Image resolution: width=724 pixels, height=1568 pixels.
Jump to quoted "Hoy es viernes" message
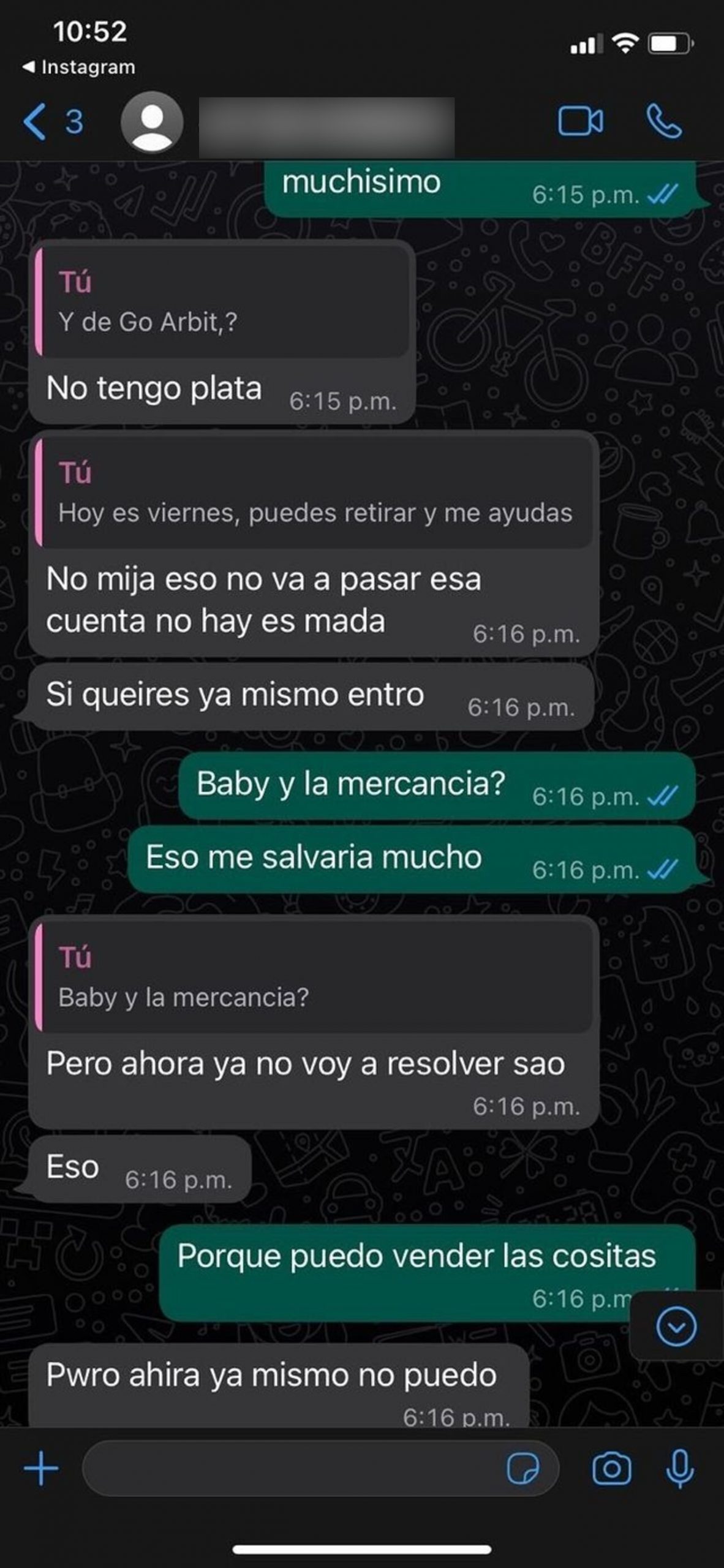point(315,494)
